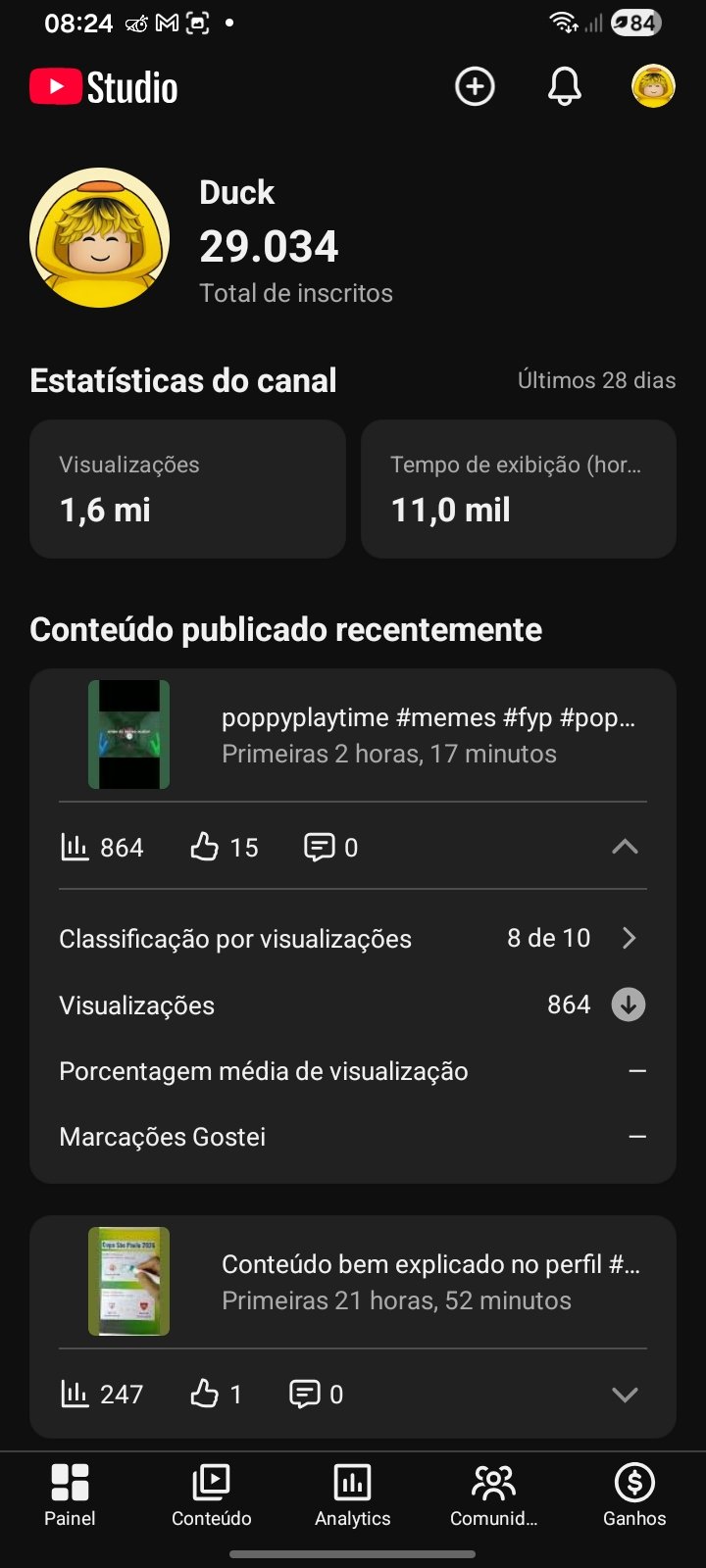Switch to the Conteúdo tab
This screenshot has width=706, height=1568.
[x=212, y=1495]
